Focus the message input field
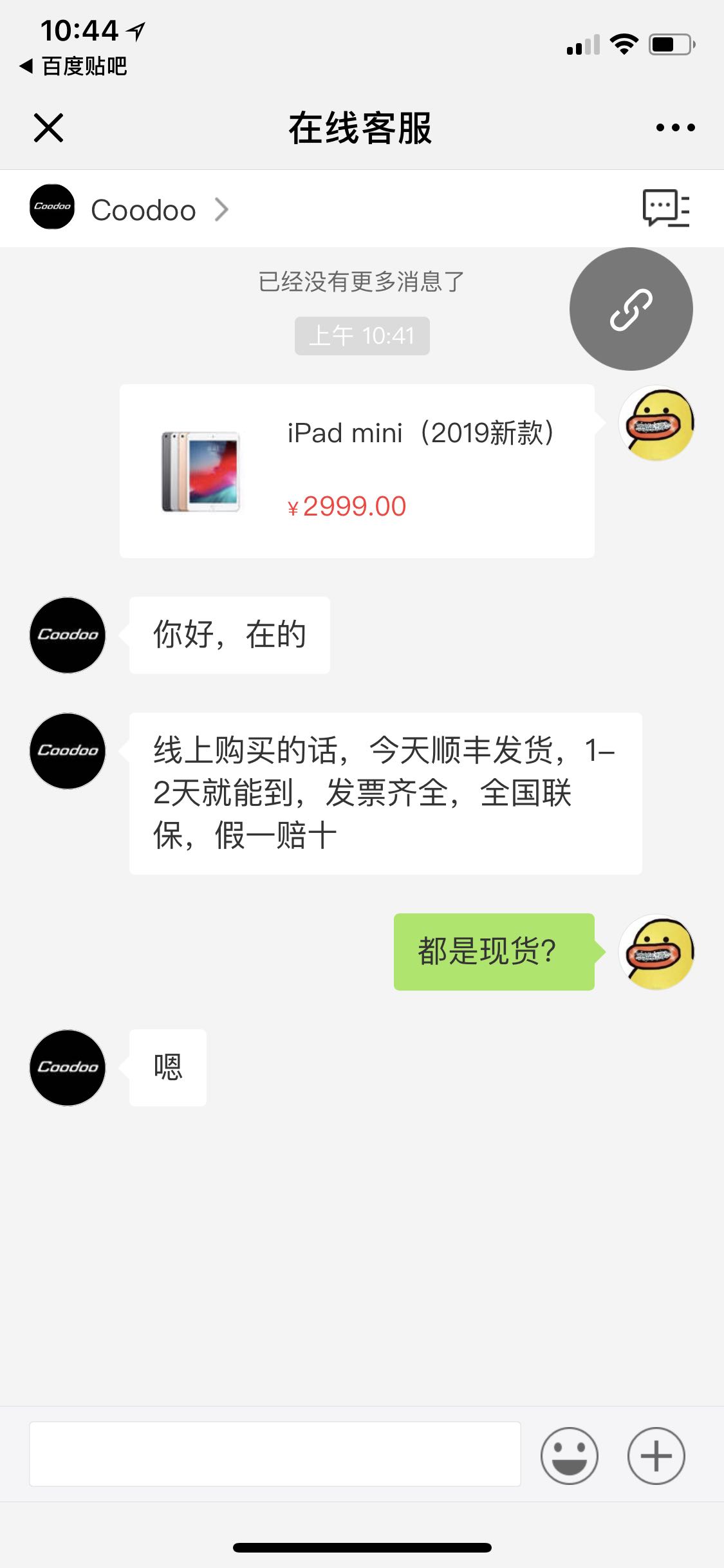The height and width of the screenshot is (1568, 724). (x=275, y=1454)
